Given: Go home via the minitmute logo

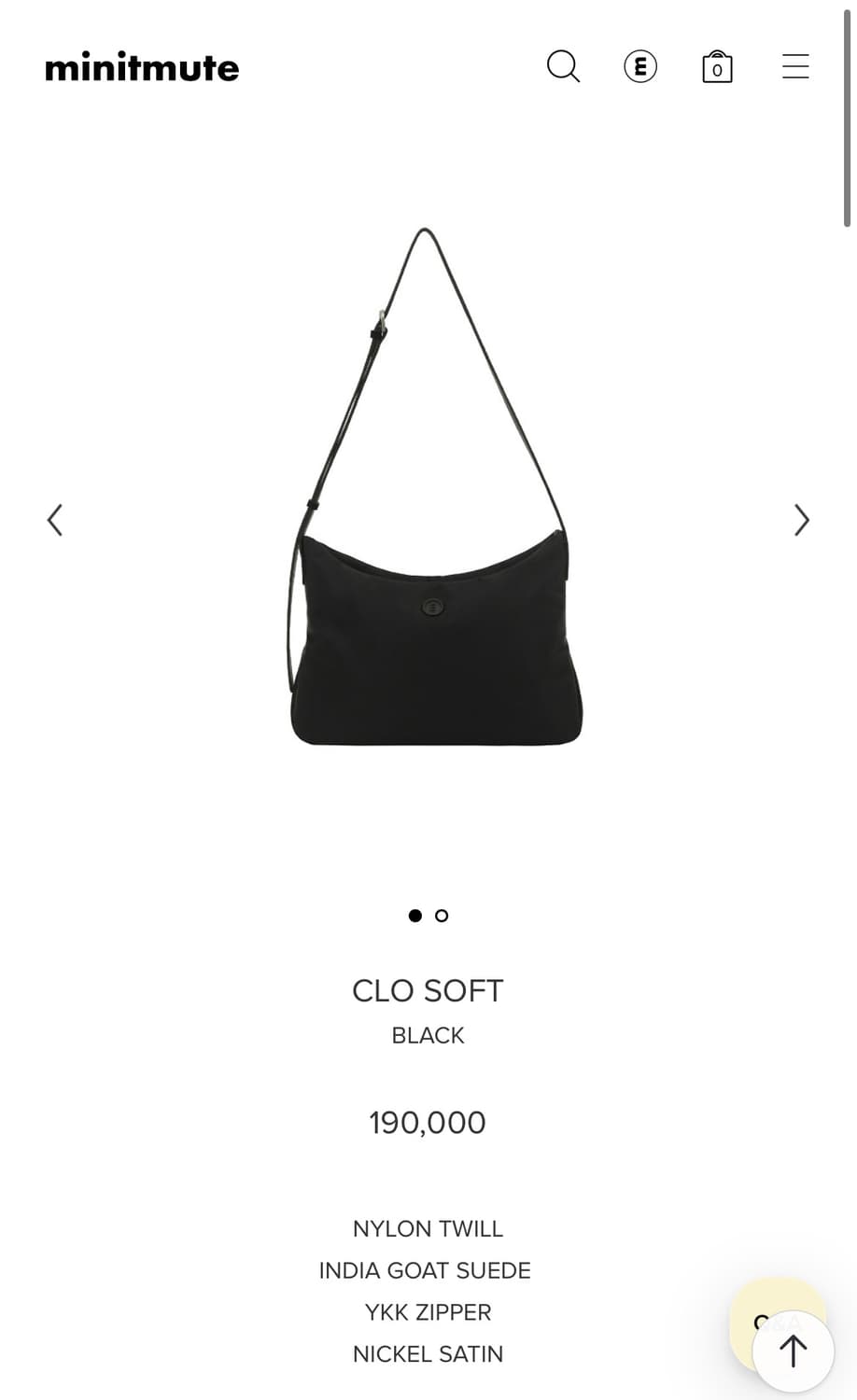Looking at the screenshot, I should coord(142,66).
